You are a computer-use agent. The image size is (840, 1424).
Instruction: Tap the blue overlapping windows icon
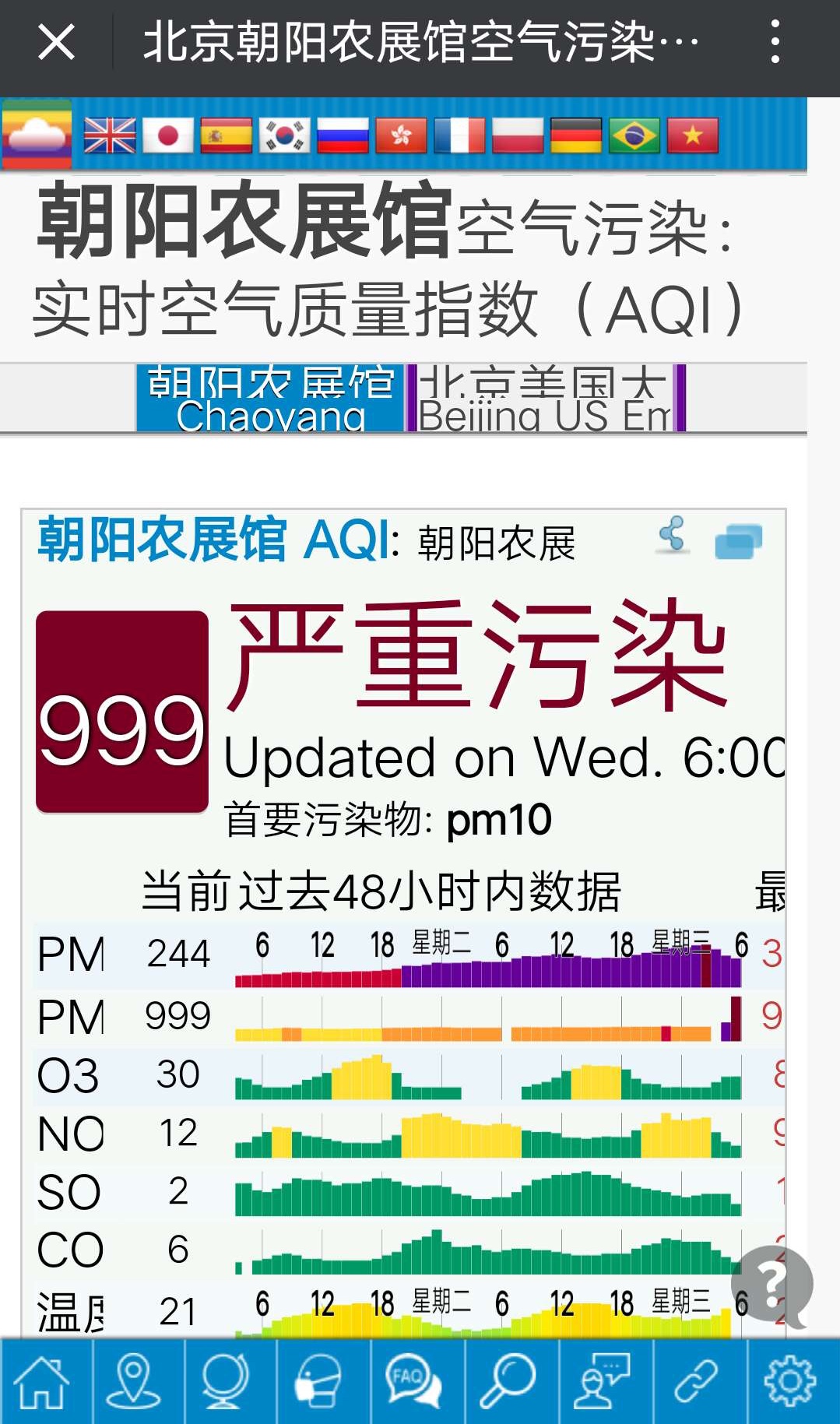pos(738,541)
